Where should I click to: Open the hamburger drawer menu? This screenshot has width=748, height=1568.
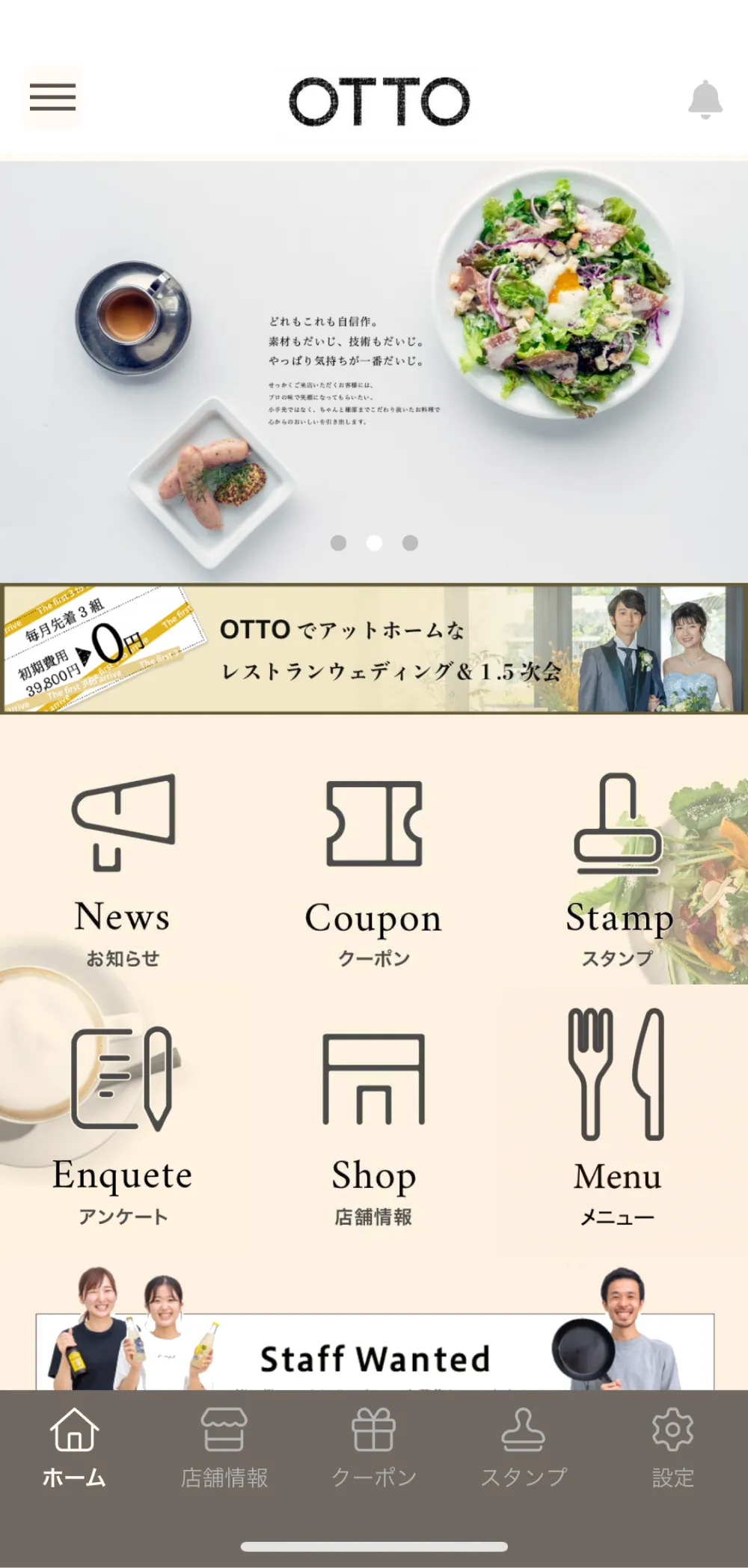[x=52, y=97]
